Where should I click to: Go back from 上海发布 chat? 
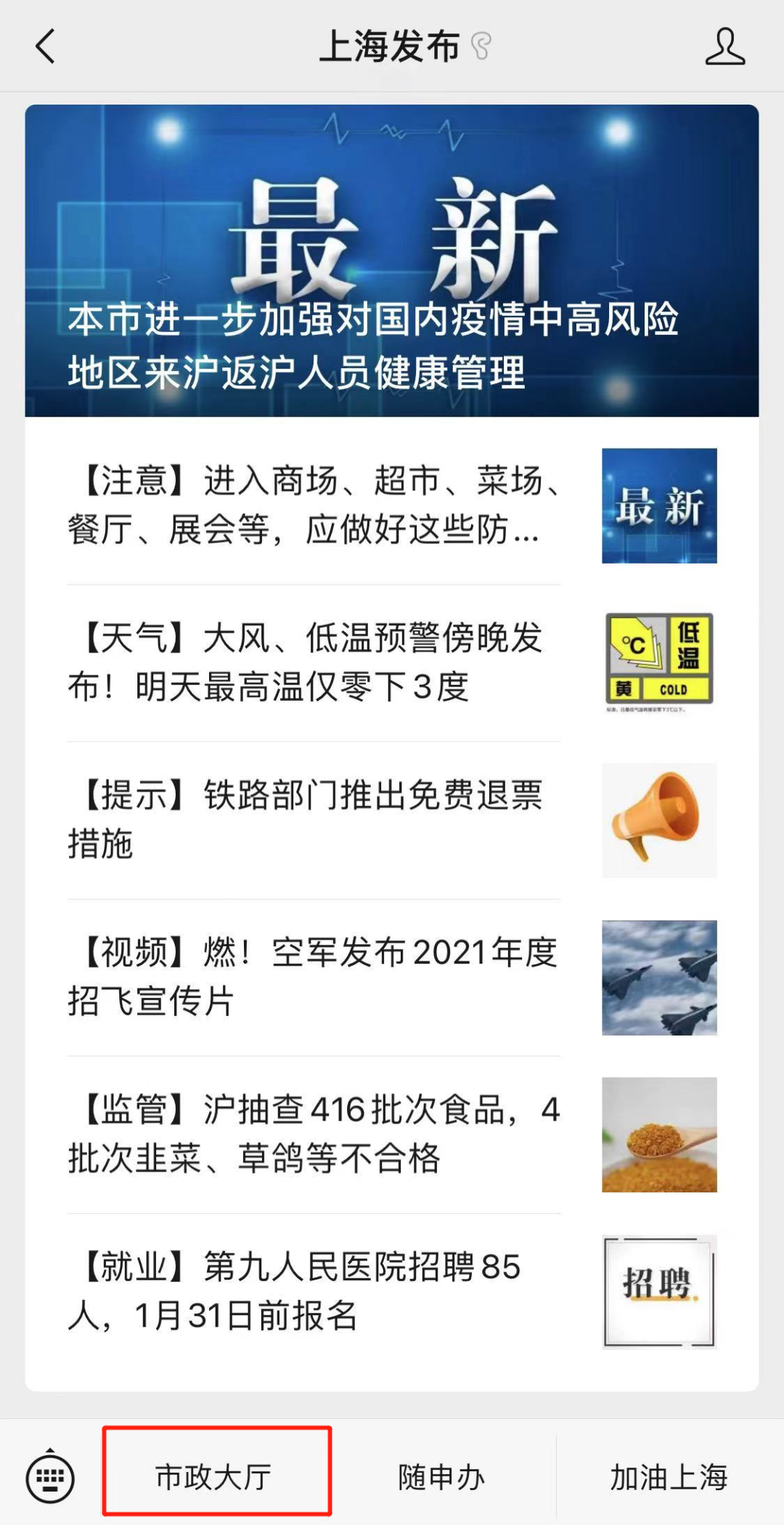click(45, 46)
